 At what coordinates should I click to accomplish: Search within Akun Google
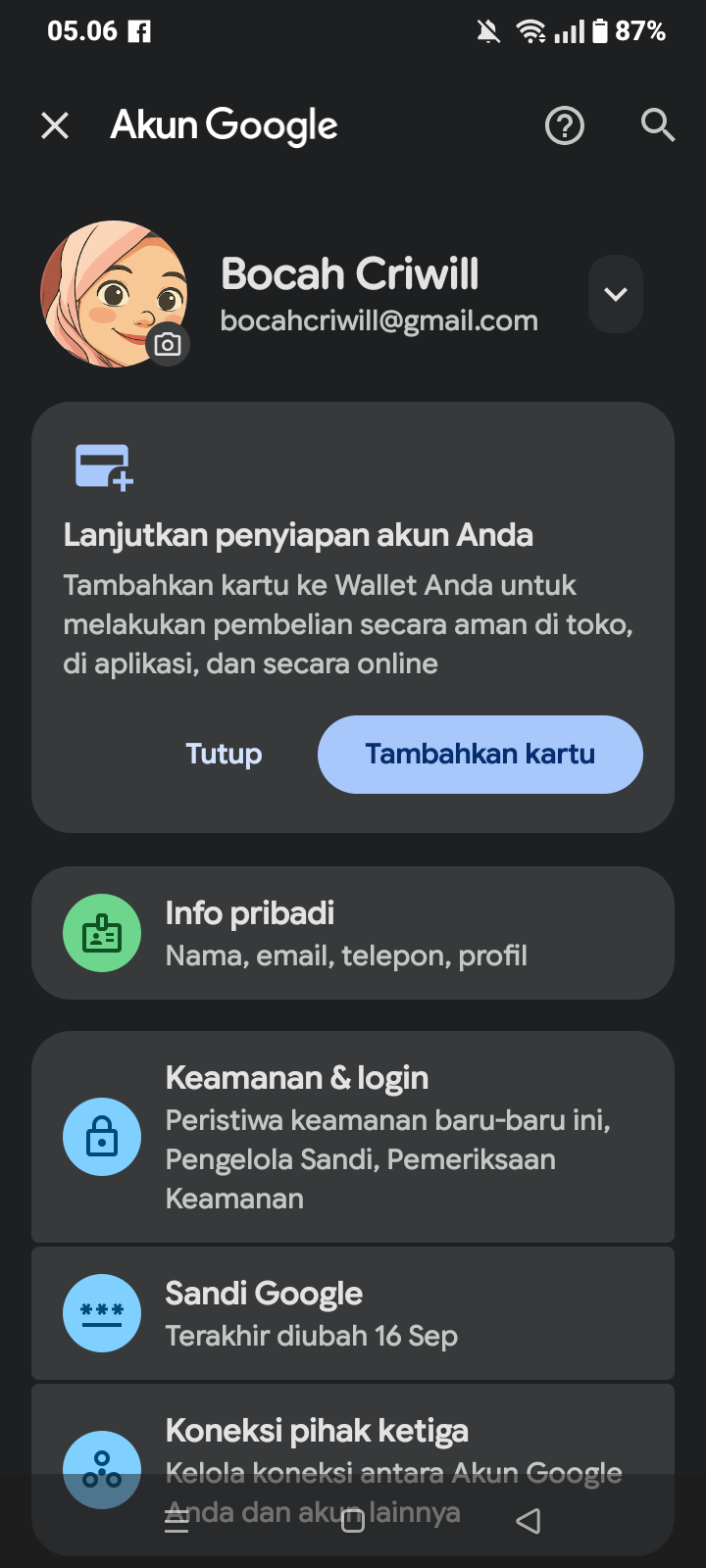[657, 125]
